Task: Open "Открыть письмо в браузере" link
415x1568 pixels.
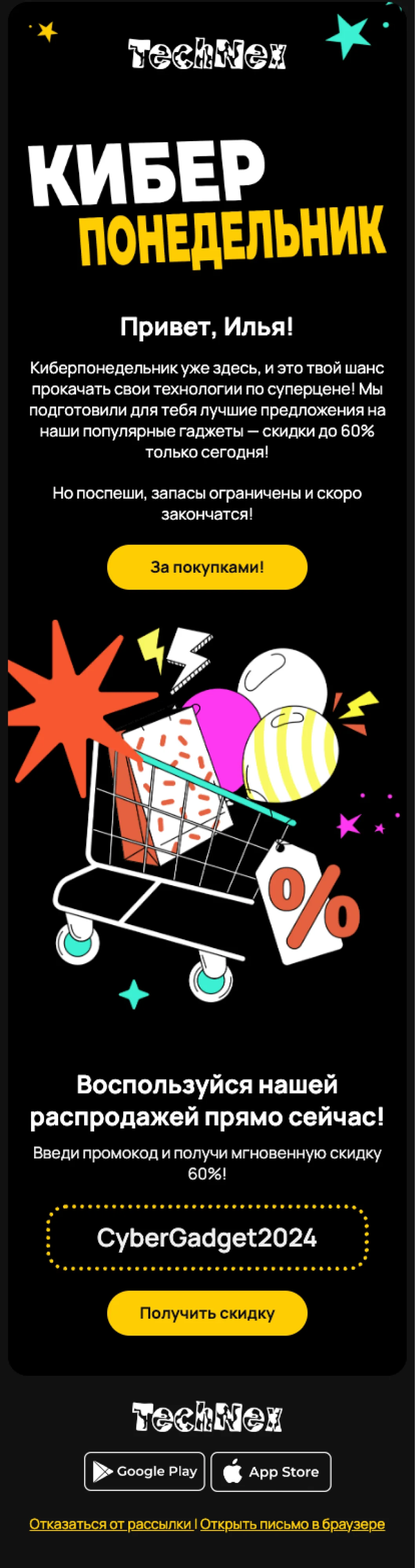Action: coord(293,1524)
